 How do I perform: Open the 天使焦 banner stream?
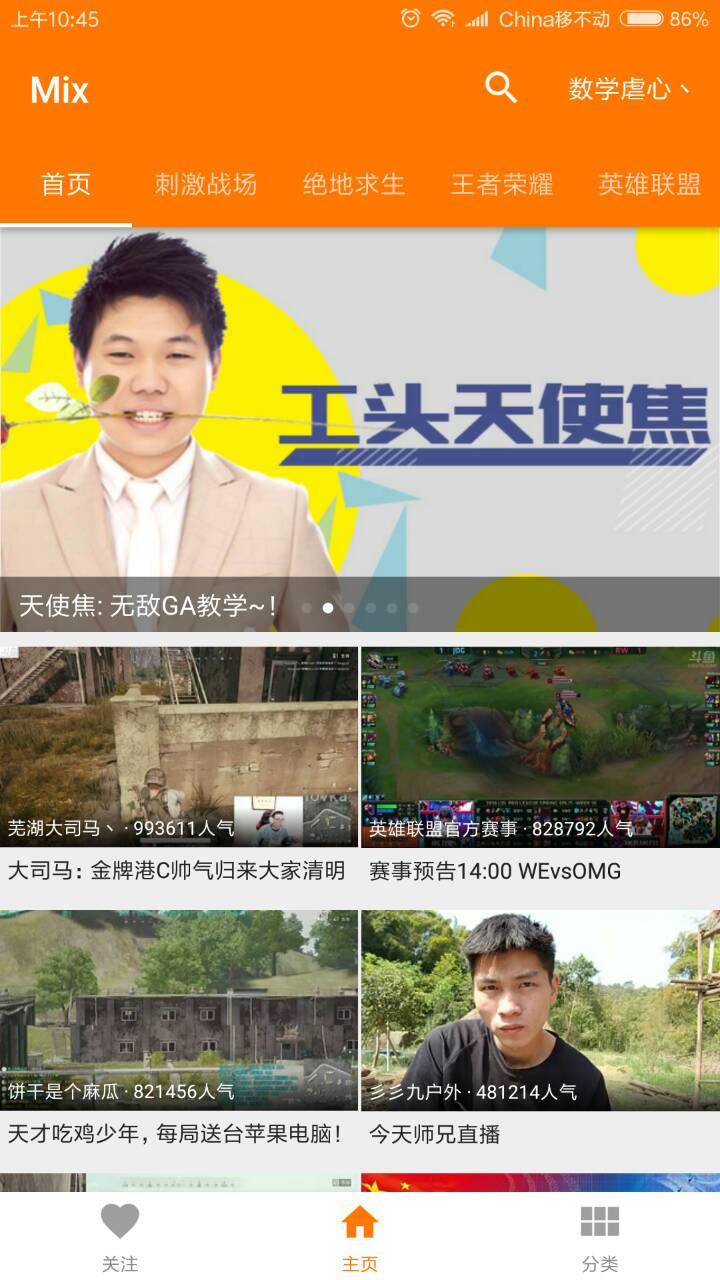pos(360,430)
